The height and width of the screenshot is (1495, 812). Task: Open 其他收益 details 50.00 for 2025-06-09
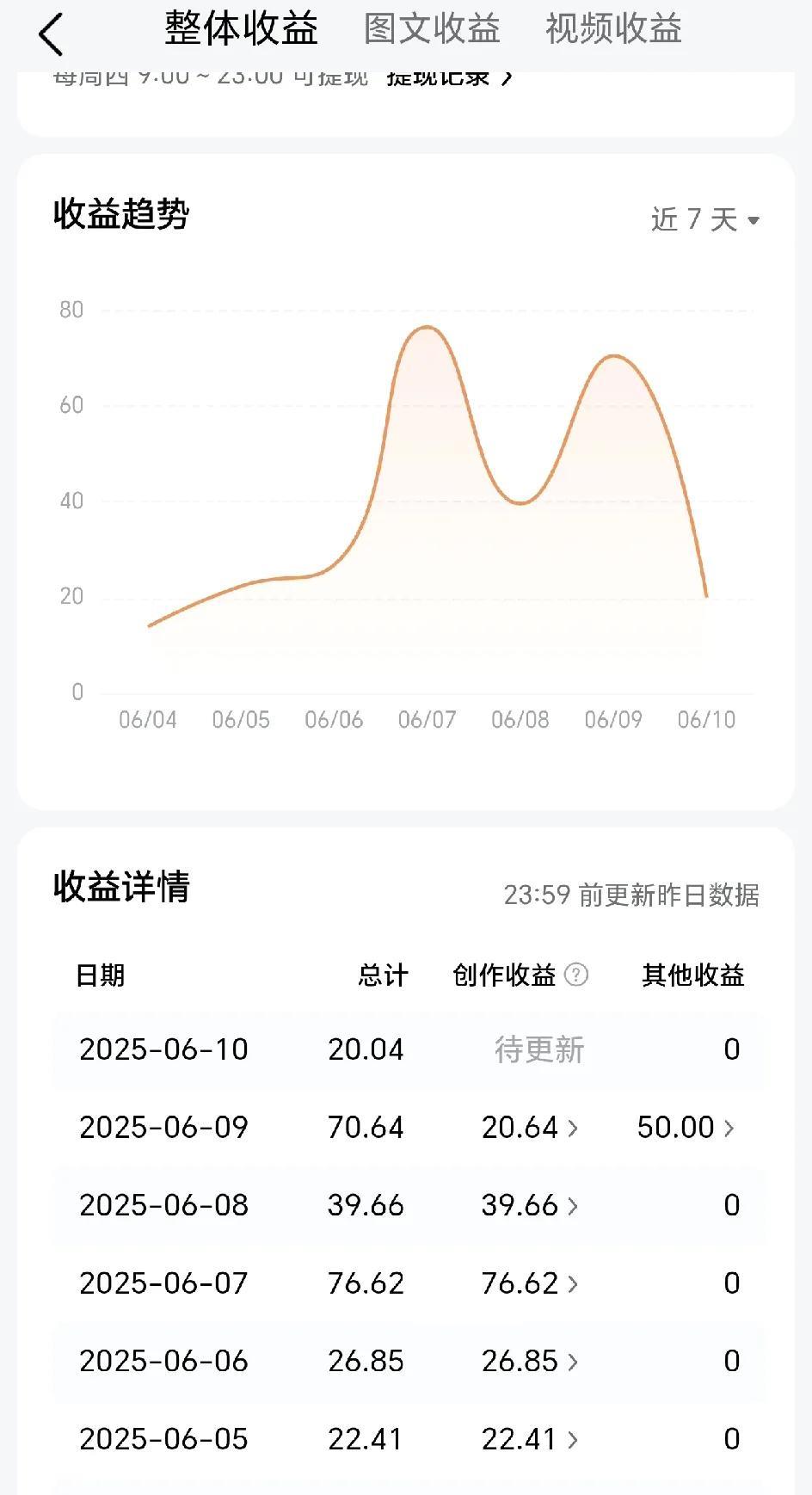(686, 1127)
